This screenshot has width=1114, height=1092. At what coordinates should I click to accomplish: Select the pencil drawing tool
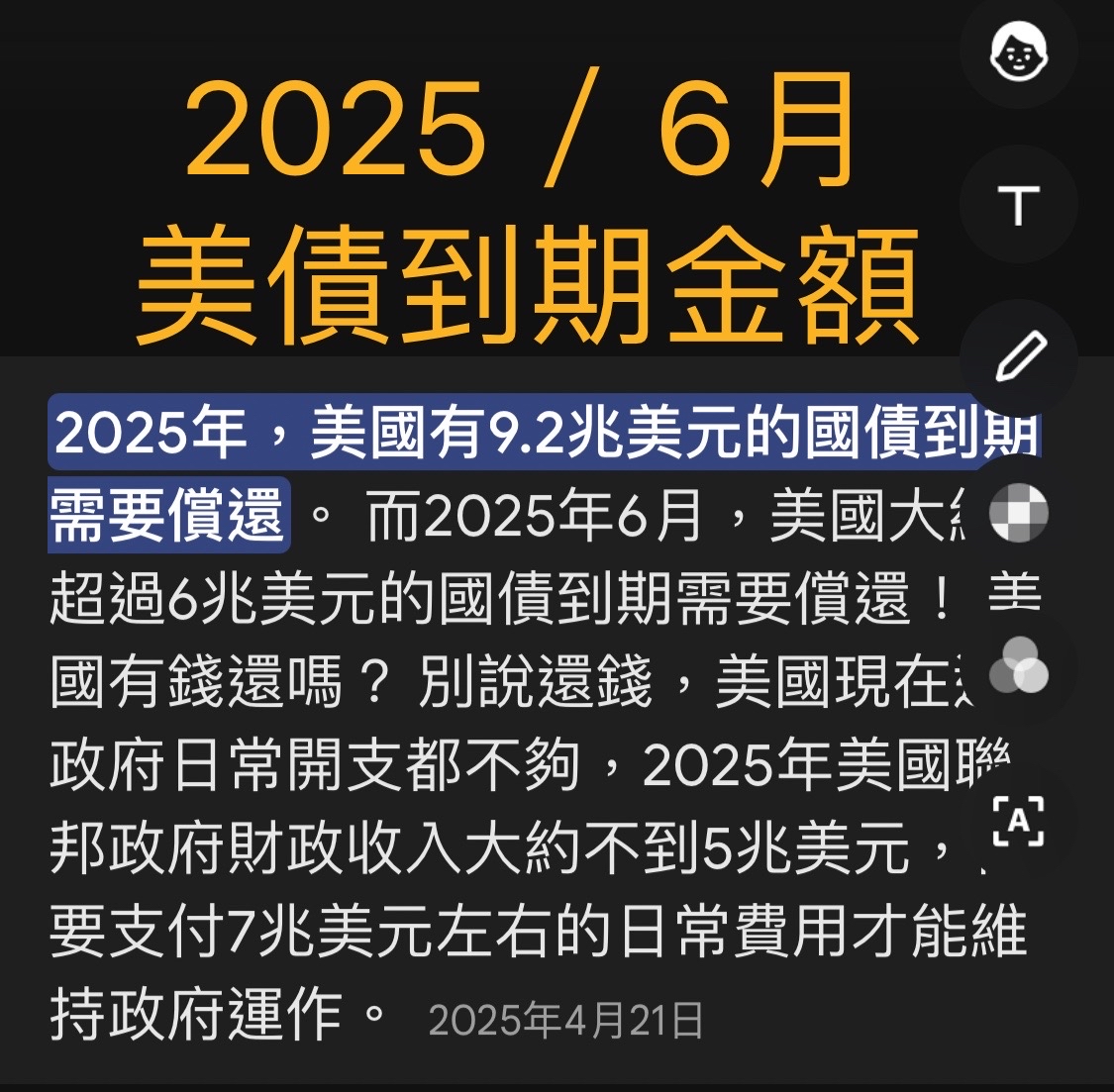pyautogui.click(x=1019, y=357)
